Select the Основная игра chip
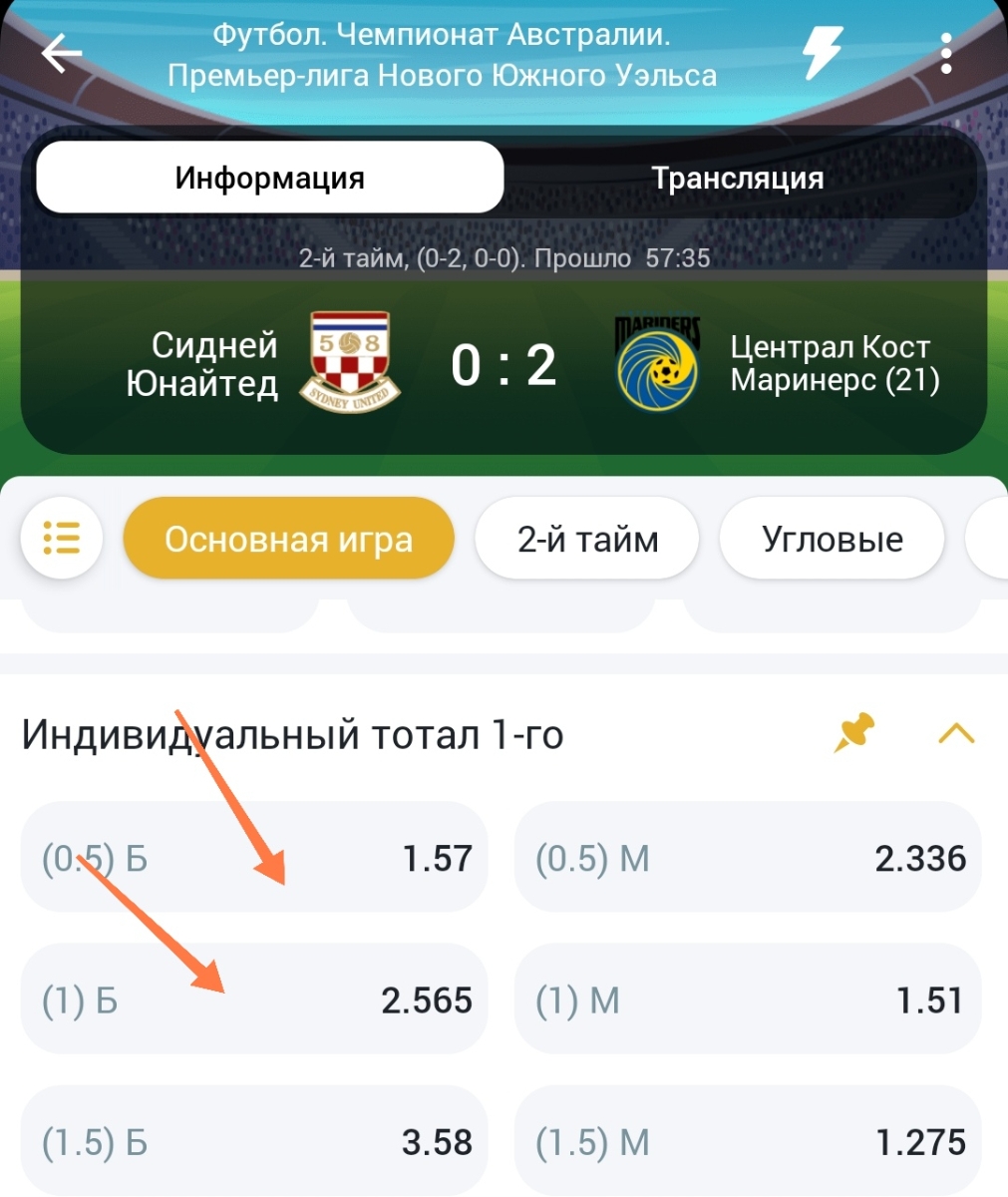The height and width of the screenshot is (1197, 1008). click(x=288, y=539)
